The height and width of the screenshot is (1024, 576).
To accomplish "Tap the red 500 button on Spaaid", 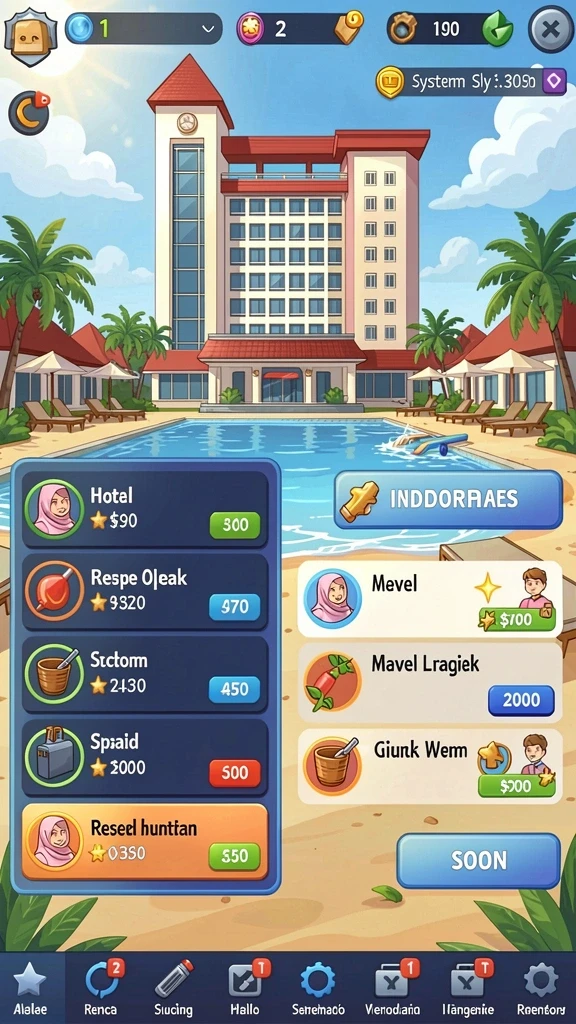I will 234,773.
